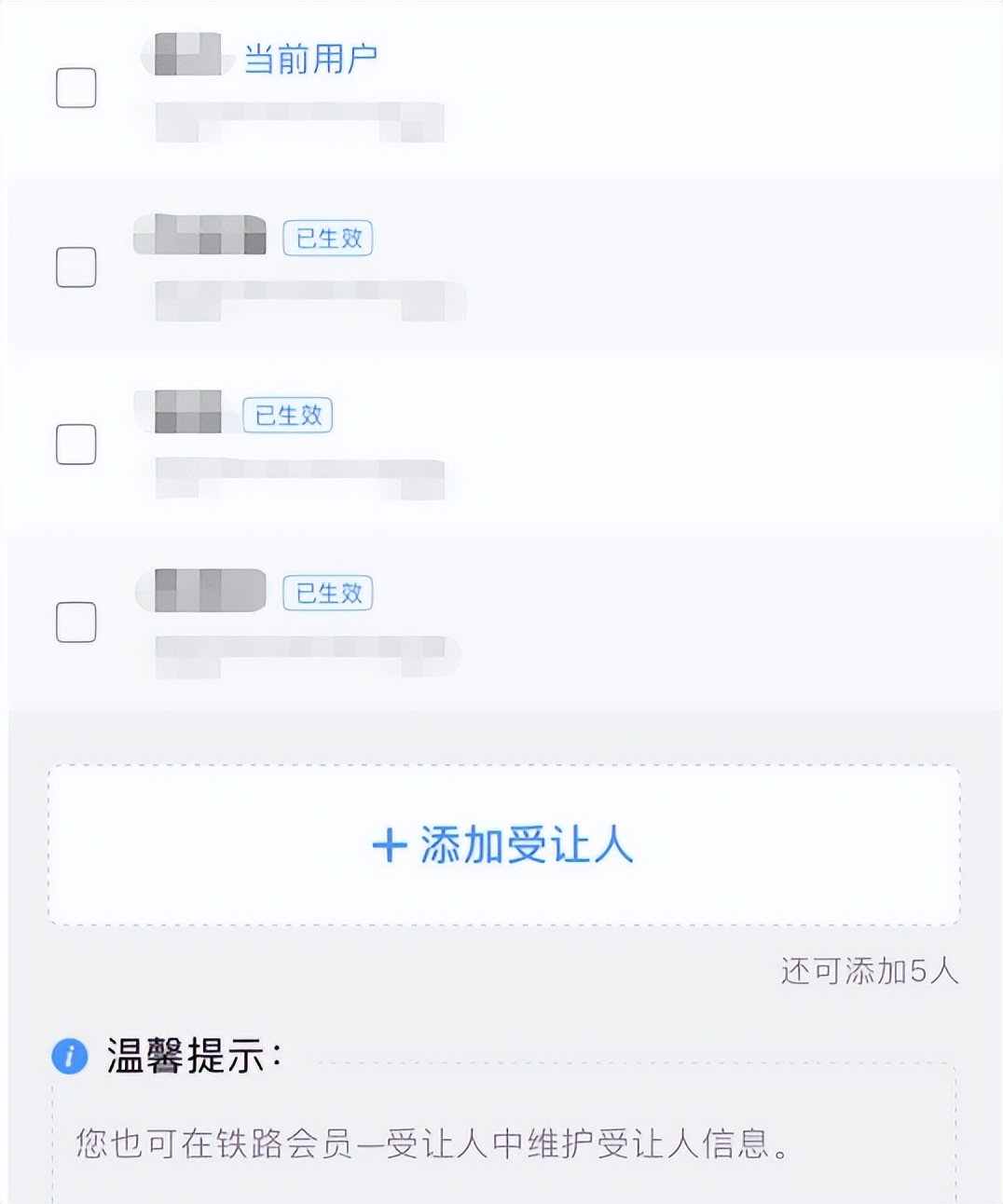Click the blurred name of the second transferee
1003x1204 pixels.
click(200, 235)
